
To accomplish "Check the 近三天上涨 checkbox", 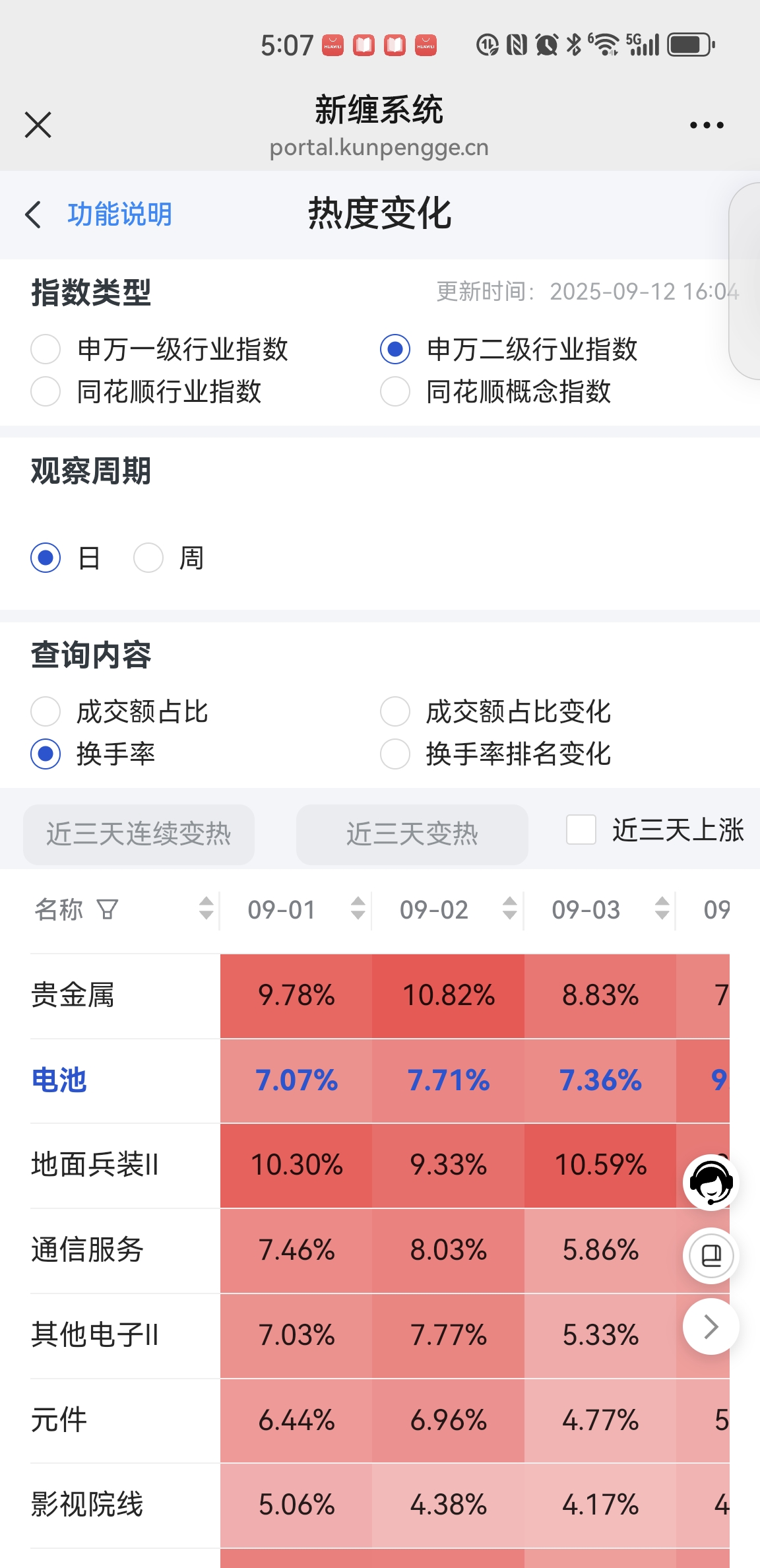I will tap(581, 830).
